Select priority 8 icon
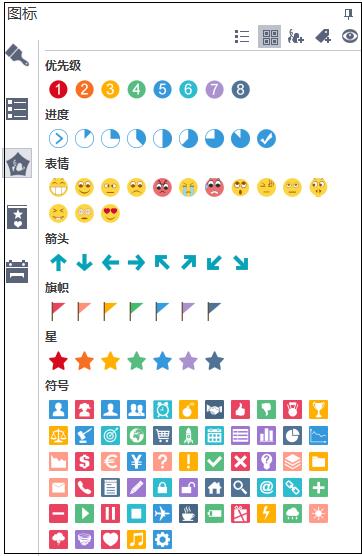The image size is (362, 556). (240, 89)
